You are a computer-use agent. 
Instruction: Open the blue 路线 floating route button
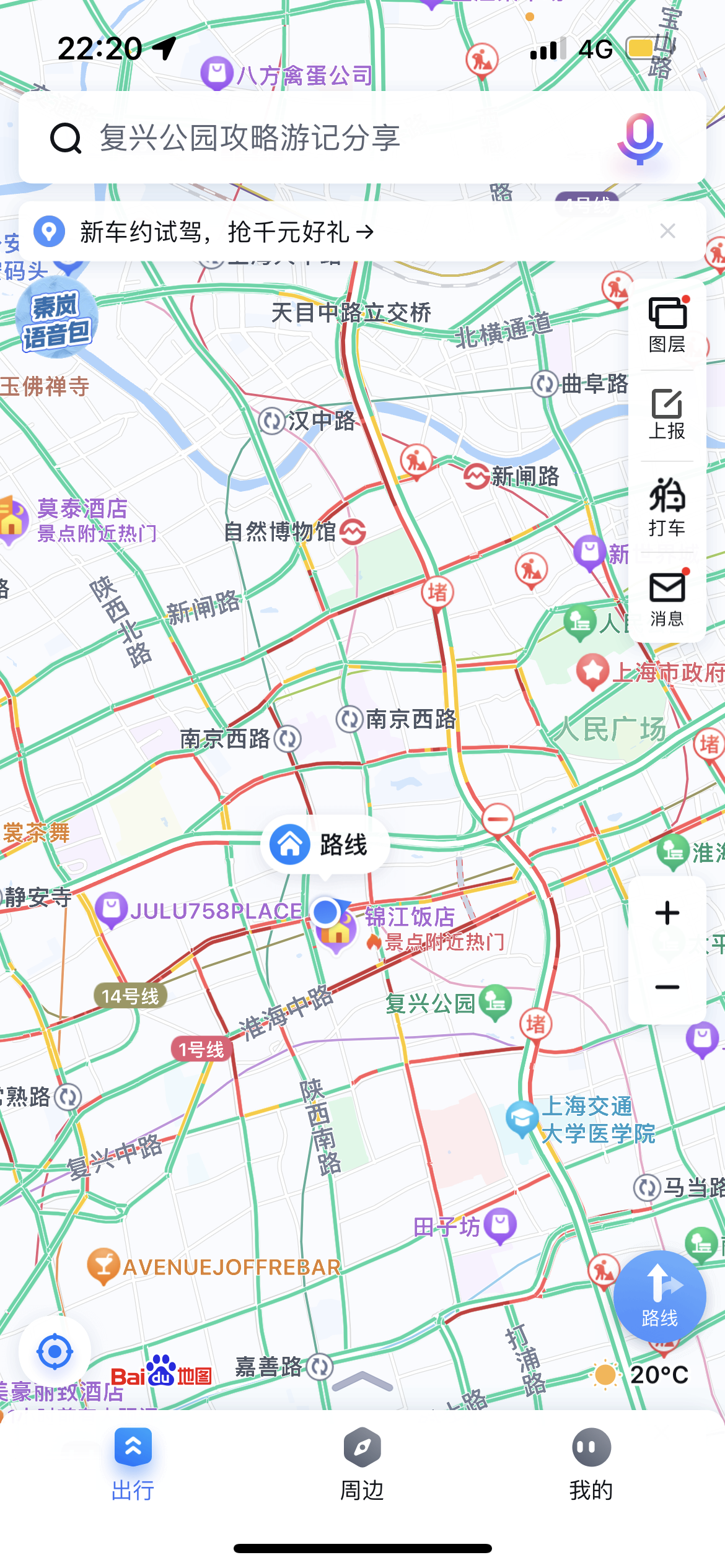click(660, 1297)
